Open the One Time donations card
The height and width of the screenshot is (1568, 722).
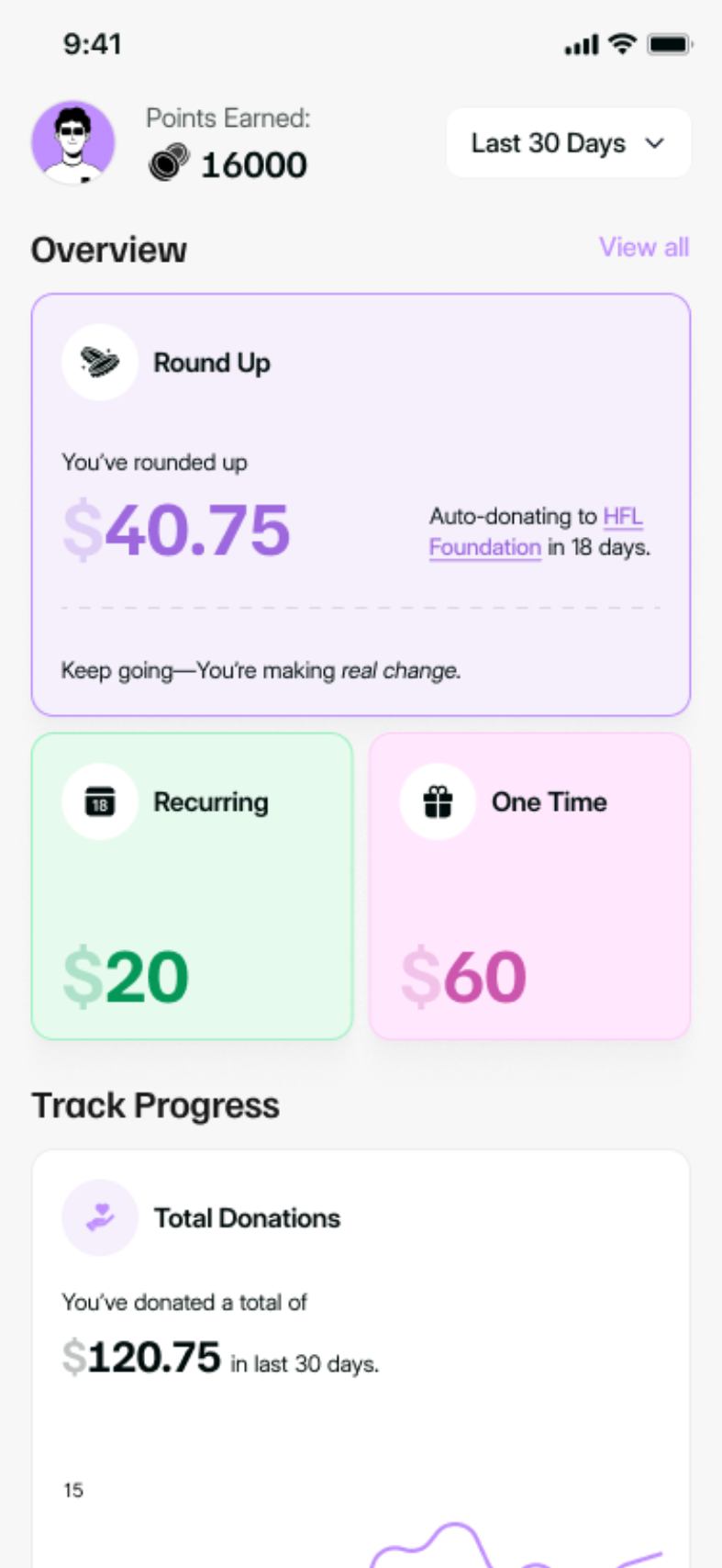click(529, 886)
